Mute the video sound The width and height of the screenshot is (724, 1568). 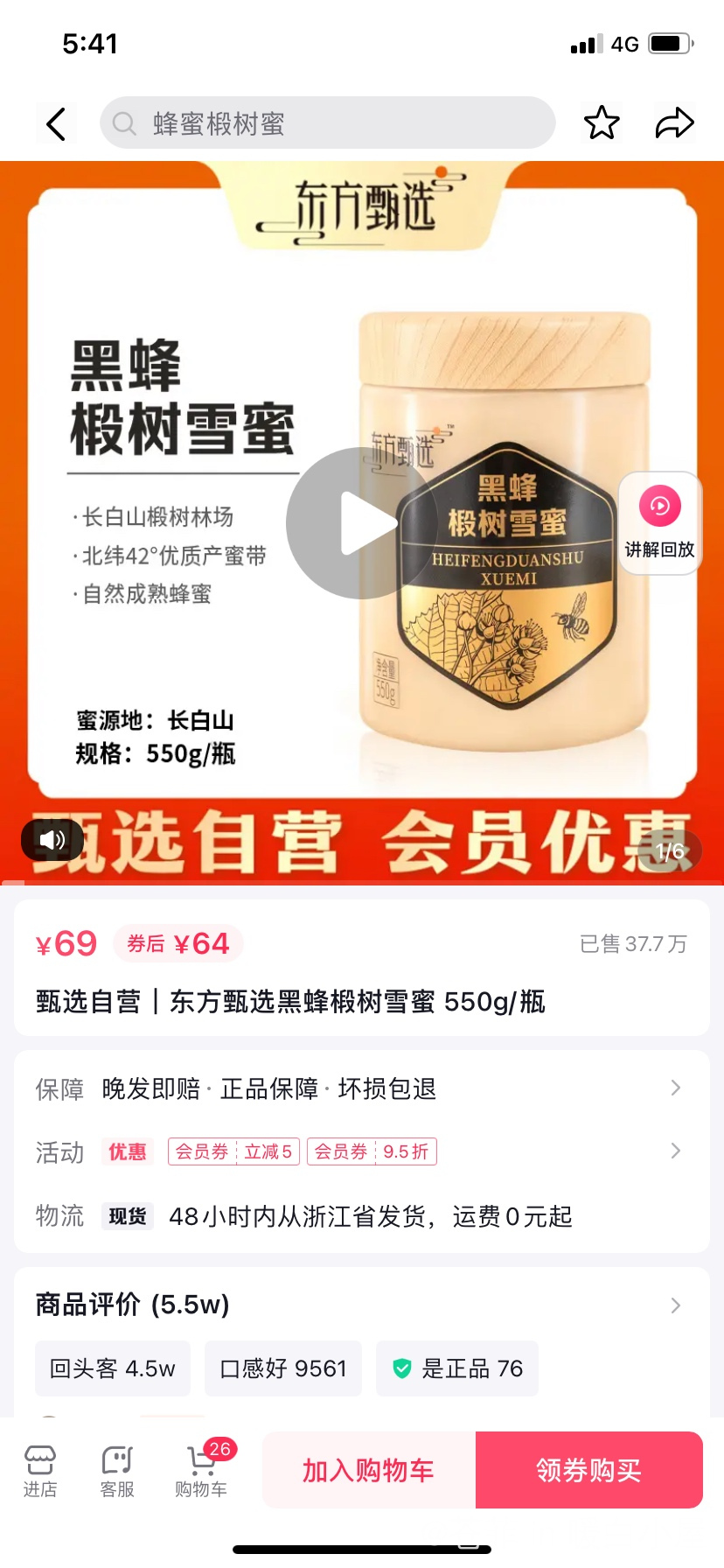(x=52, y=840)
